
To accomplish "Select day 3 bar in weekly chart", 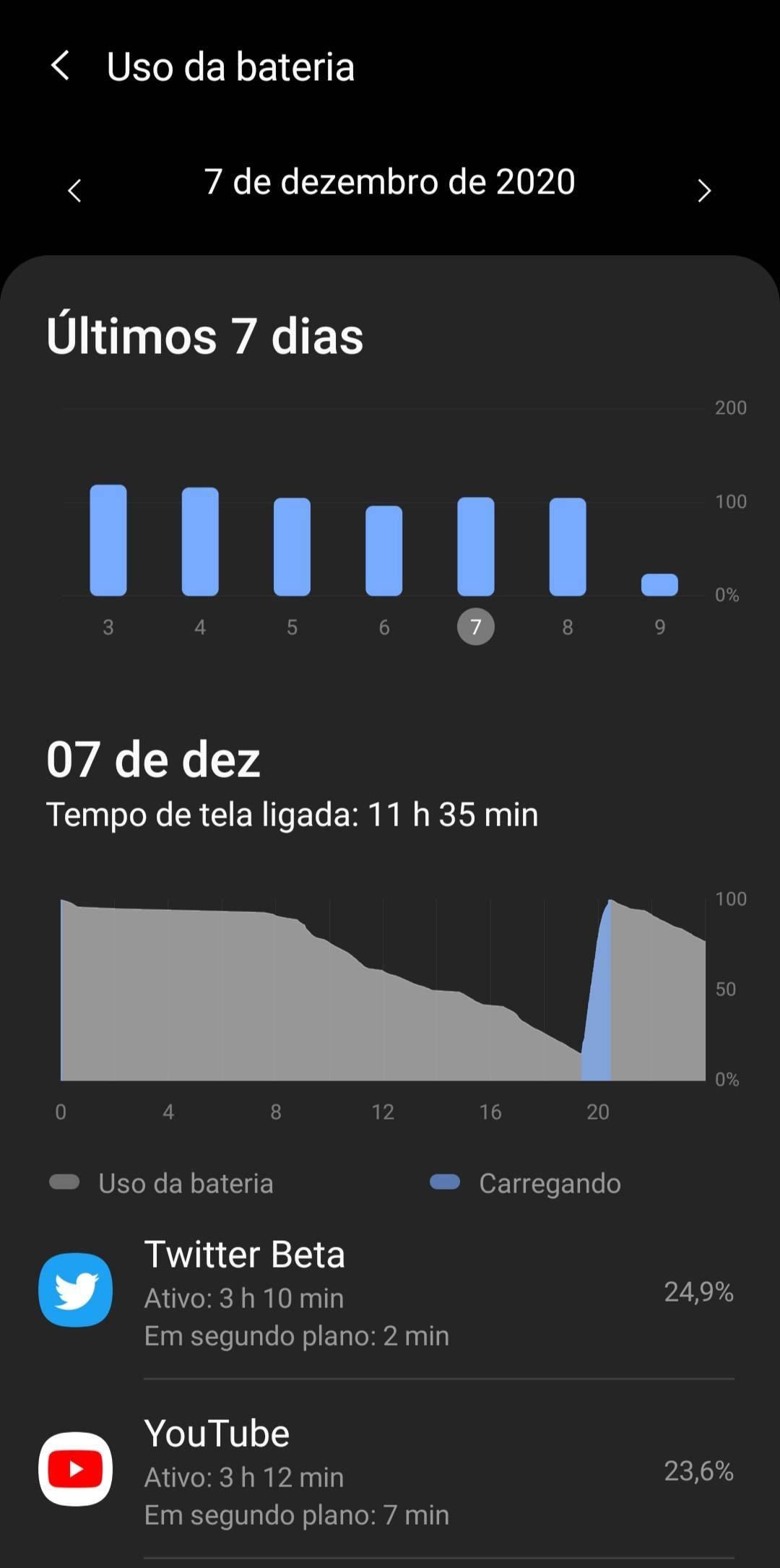I will [x=108, y=540].
